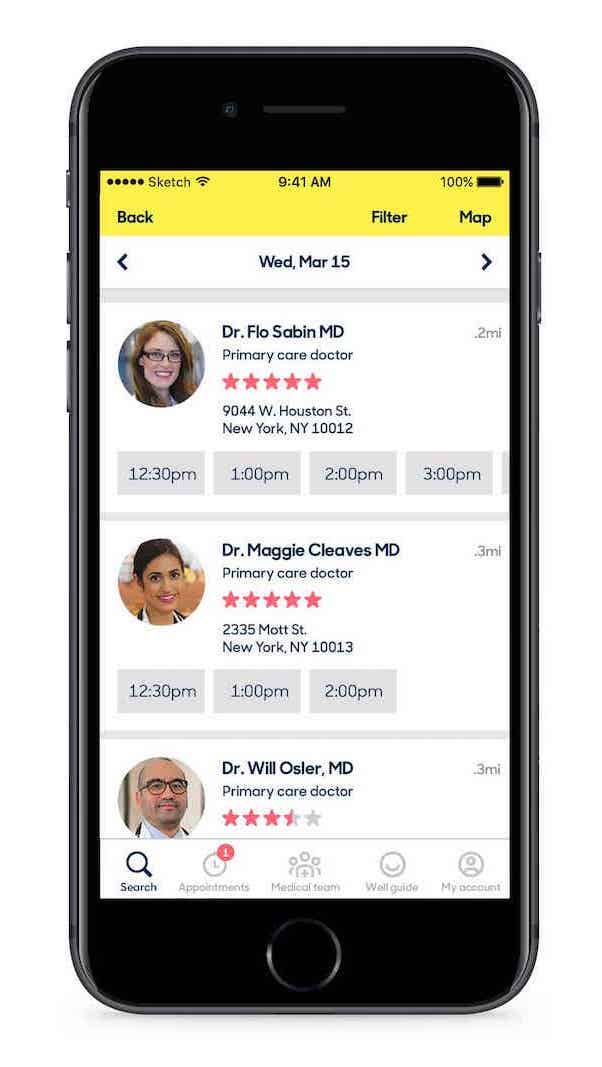
Task: Open the Filter options
Action: [389, 217]
